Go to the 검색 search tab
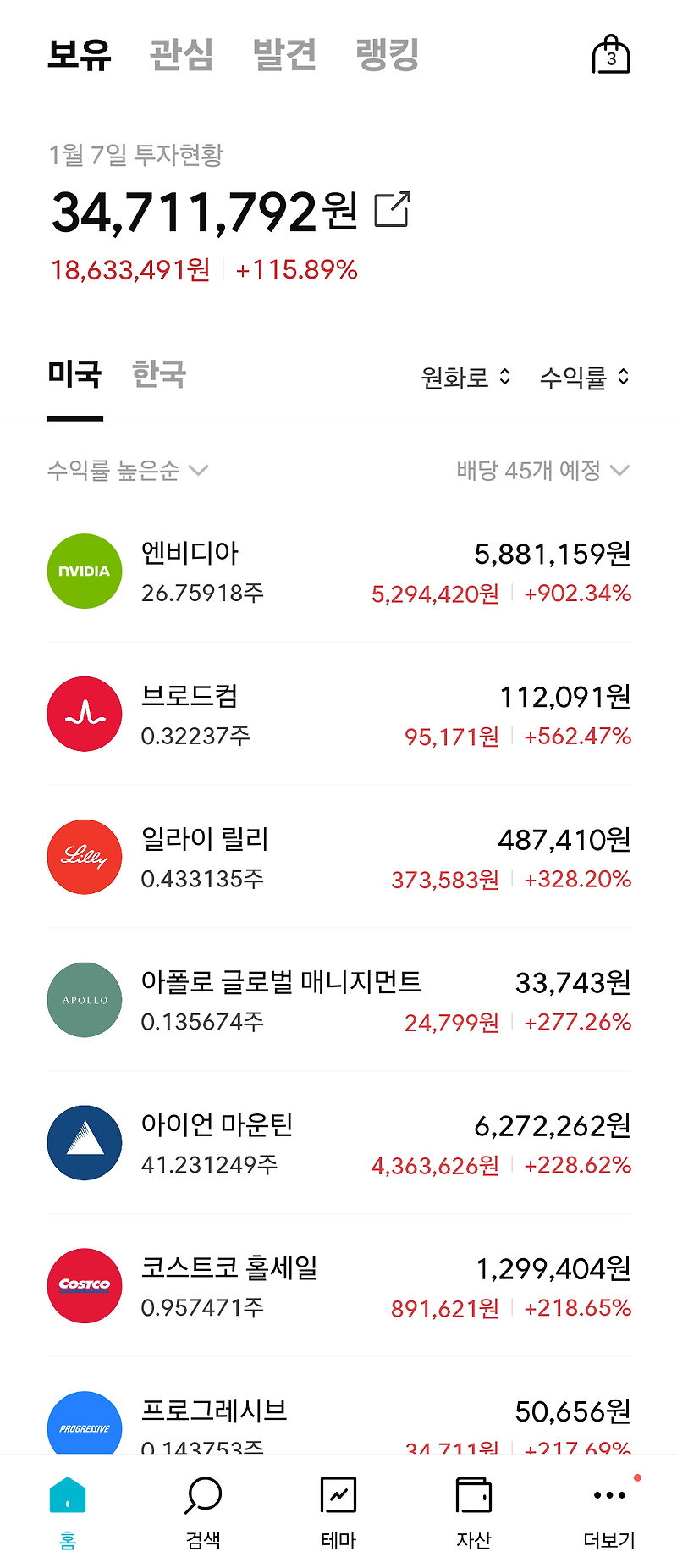The height and width of the screenshot is (1568, 677). (203, 1512)
